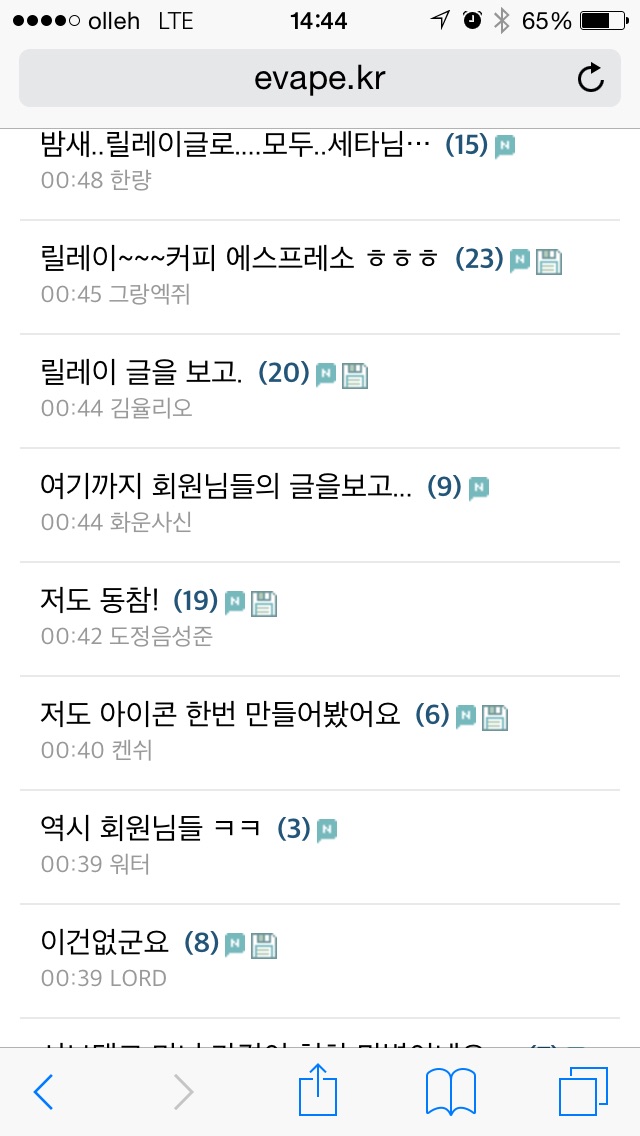Go back to the previous page
Image resolution: width=640 pixels, height=1136 pixels.
point(43,1092)
